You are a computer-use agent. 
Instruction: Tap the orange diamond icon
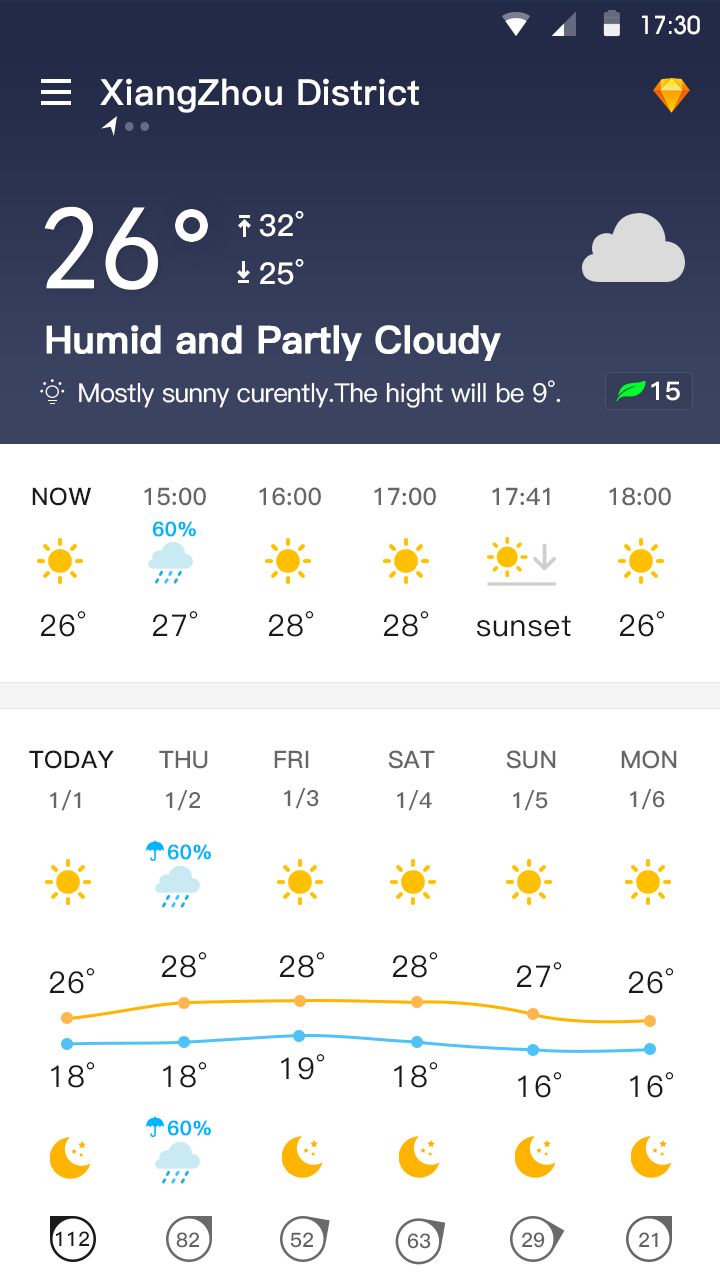[671, 95]
